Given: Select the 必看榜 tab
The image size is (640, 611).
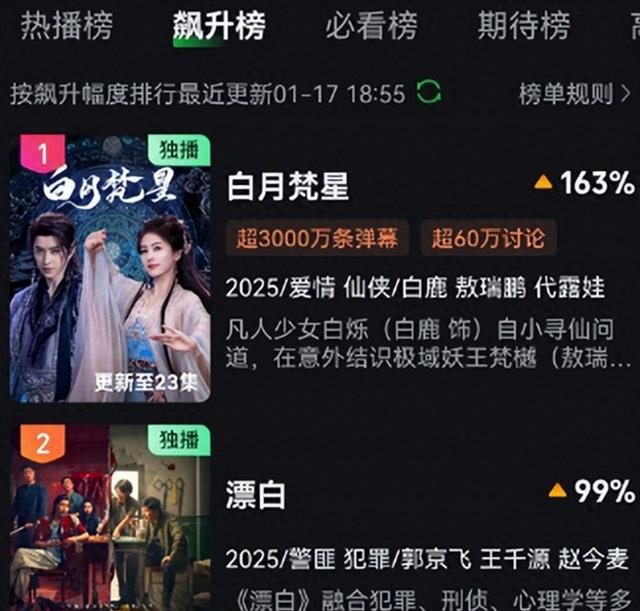Looking at the screenshot, I should tap(371, 26).
